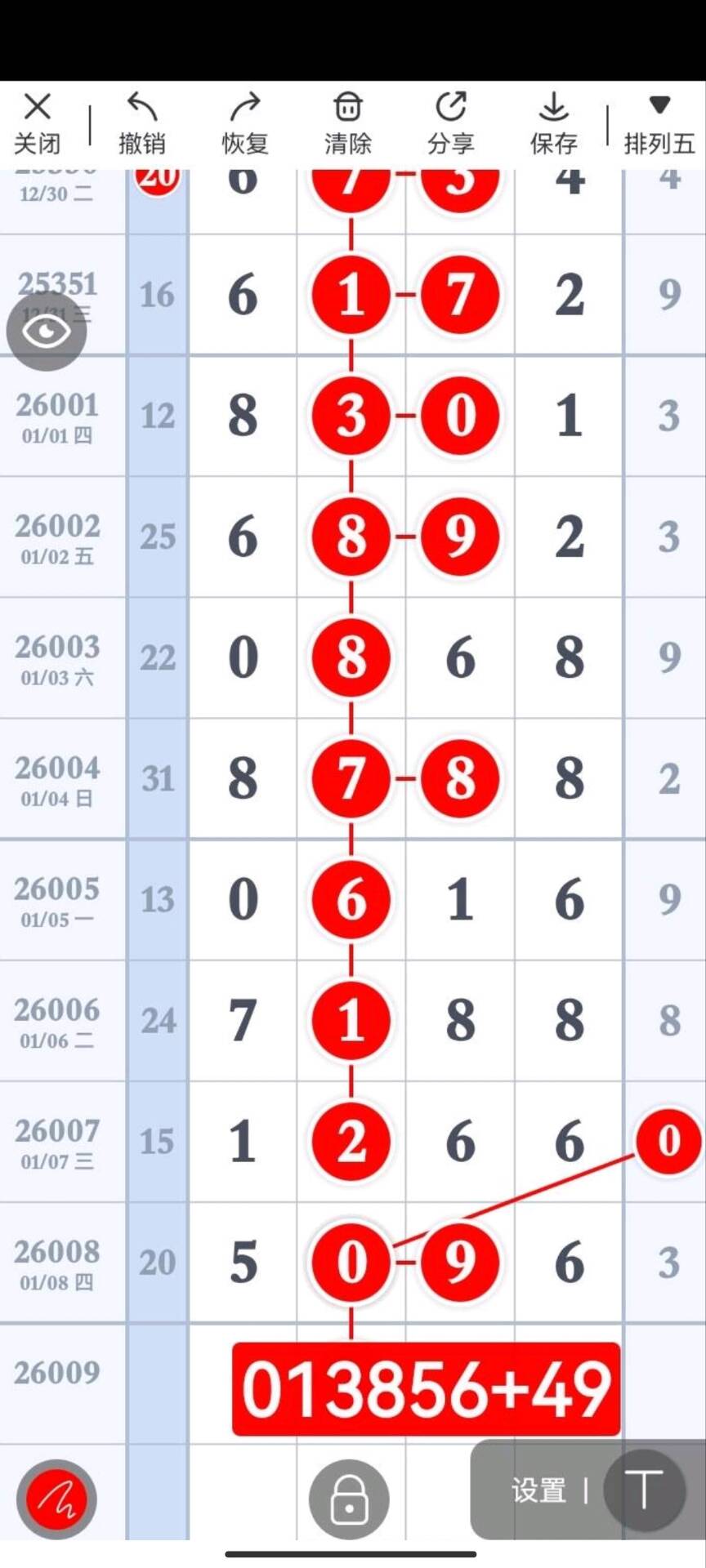This screenshot has width=706, height=1568.
Task: Select the text T tool
Action: point(643,1490)
